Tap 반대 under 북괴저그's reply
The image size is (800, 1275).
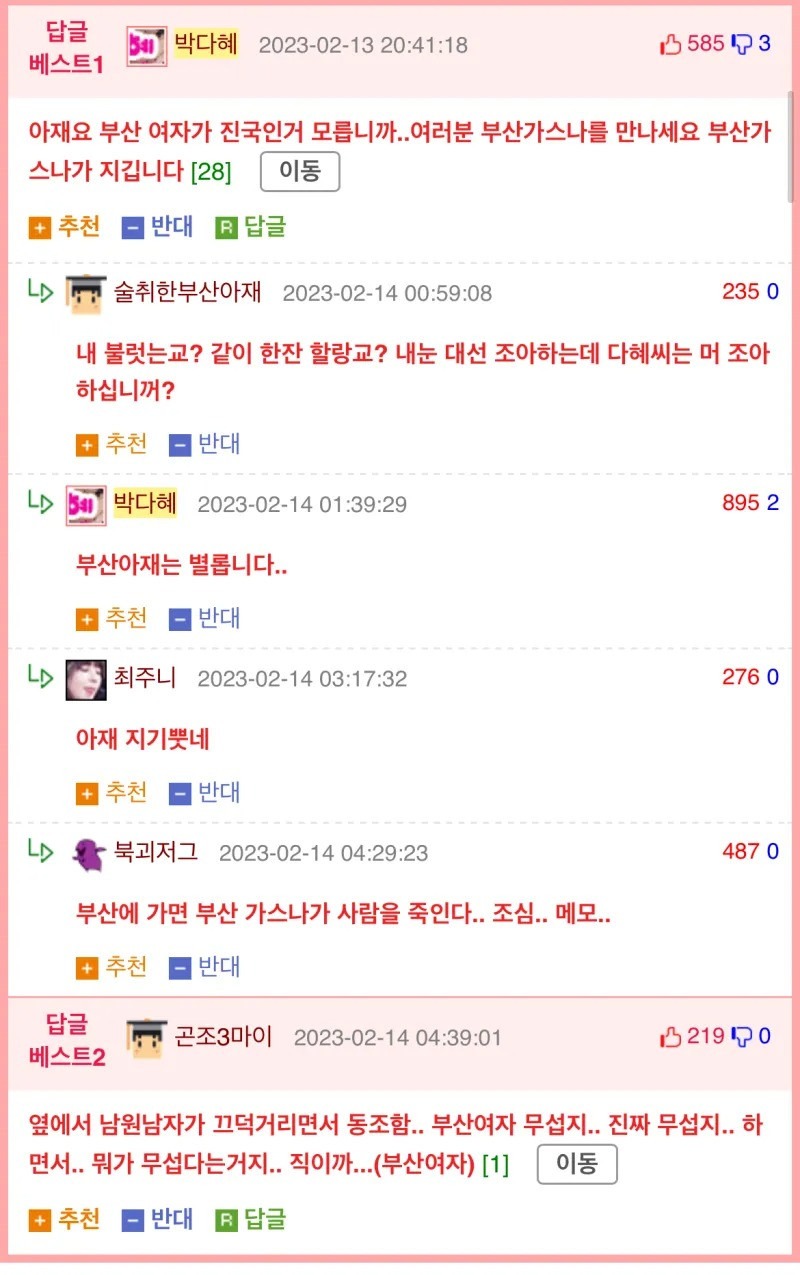205,967
